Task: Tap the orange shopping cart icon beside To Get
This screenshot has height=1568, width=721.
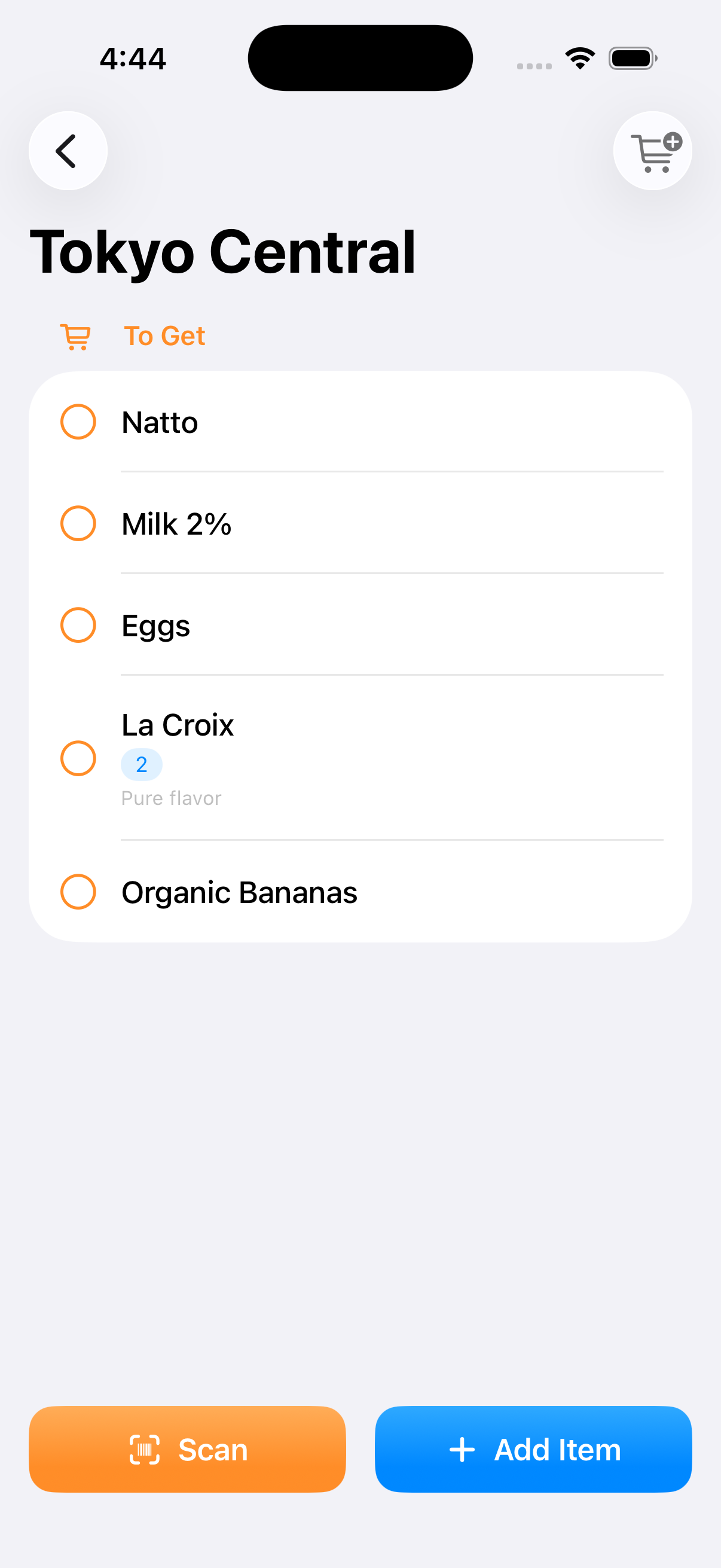Action: [x=75, y=335]
